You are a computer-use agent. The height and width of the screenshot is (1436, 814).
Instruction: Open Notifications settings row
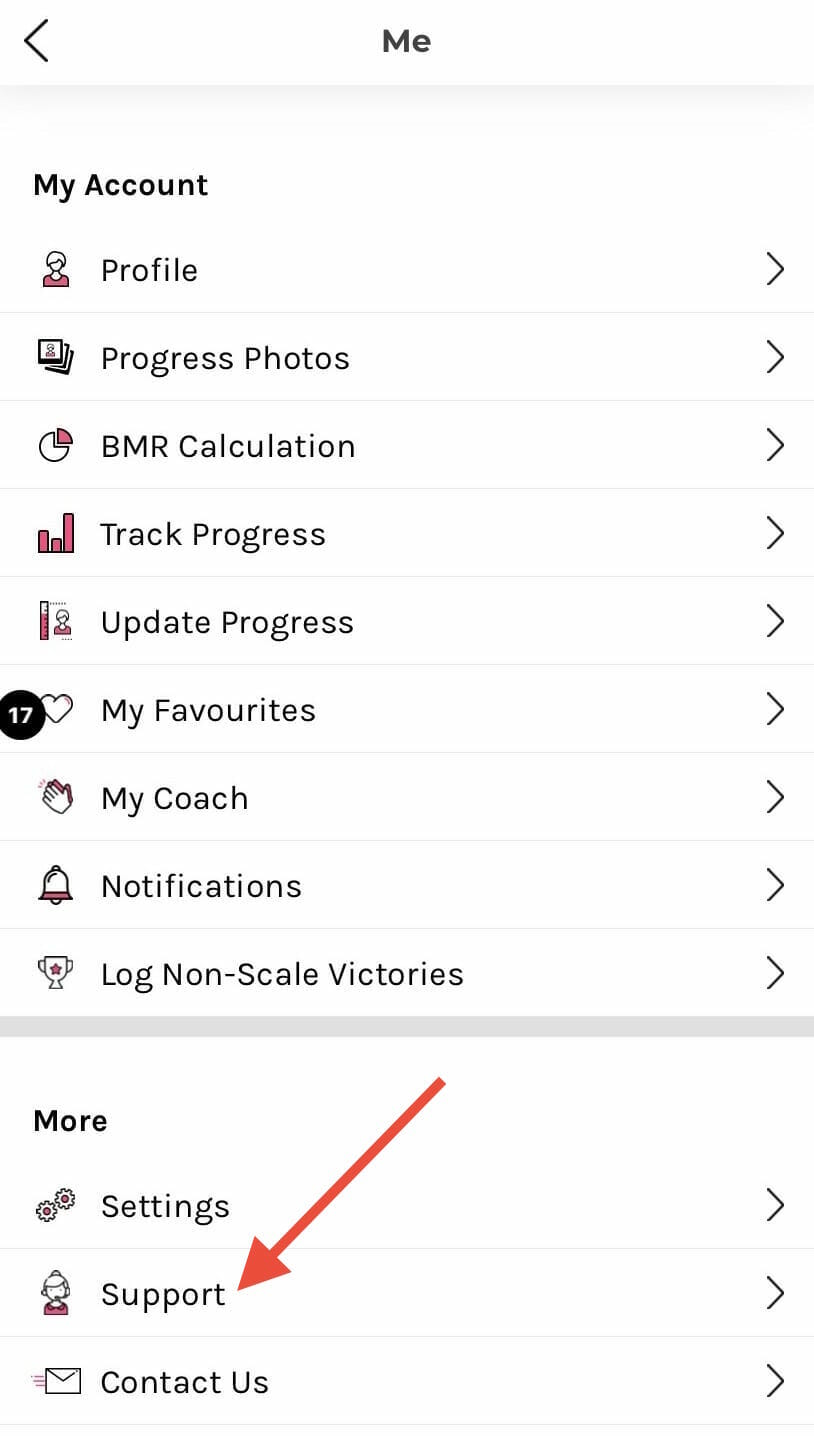[407, 885]
